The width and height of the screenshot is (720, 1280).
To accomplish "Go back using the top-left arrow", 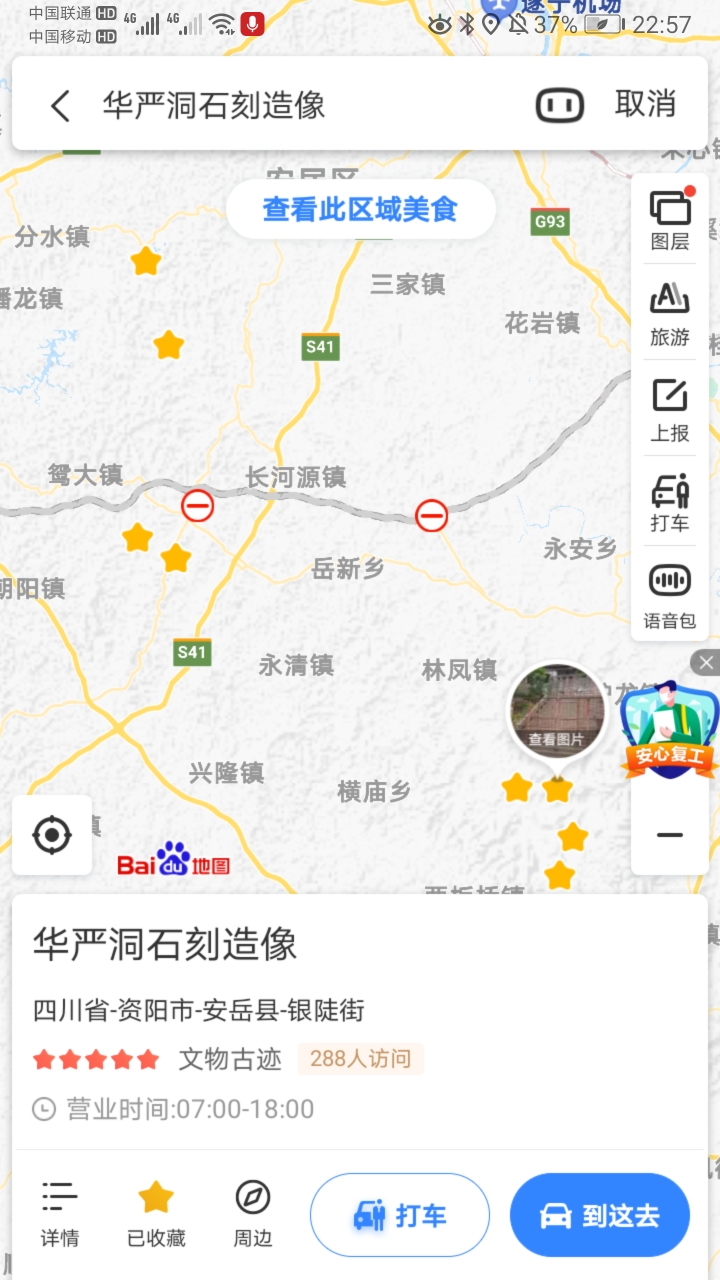I will [61, 105].
